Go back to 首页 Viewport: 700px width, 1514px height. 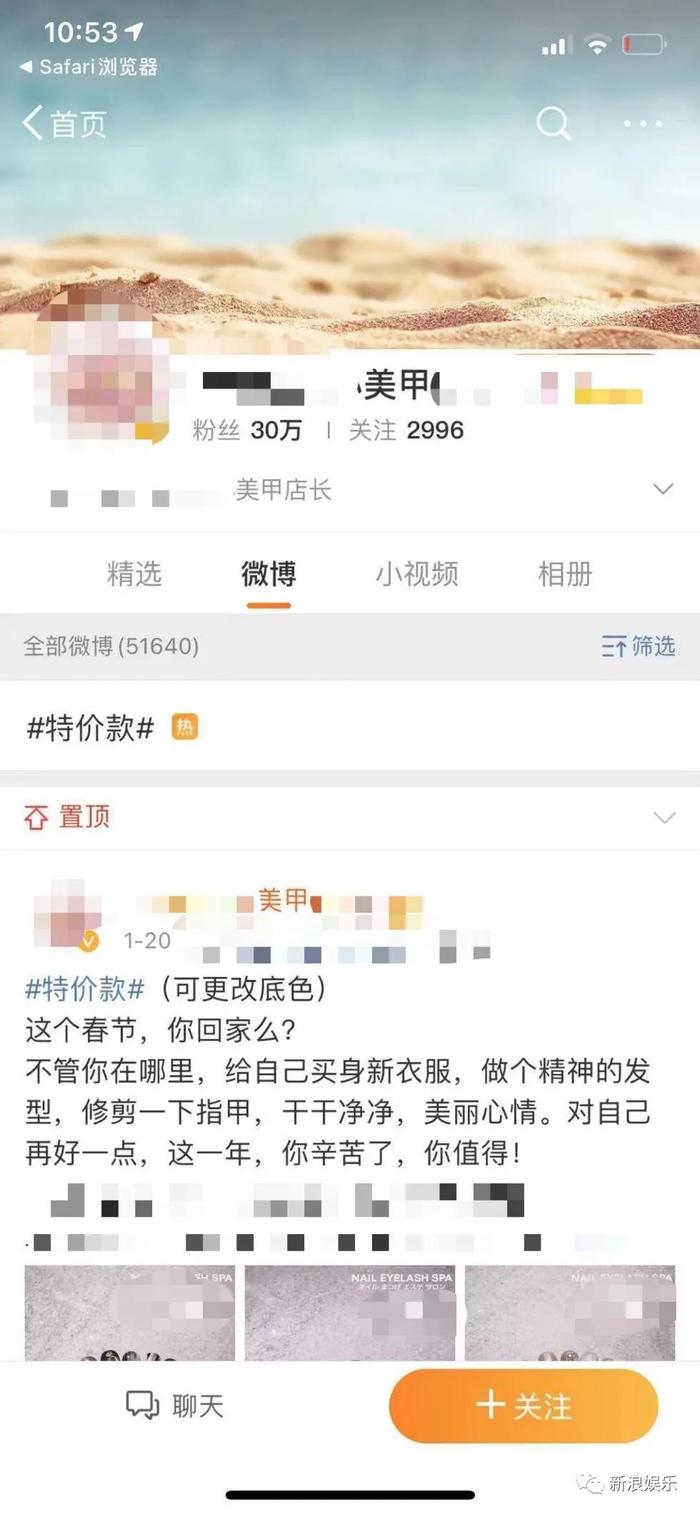point(64,124)
